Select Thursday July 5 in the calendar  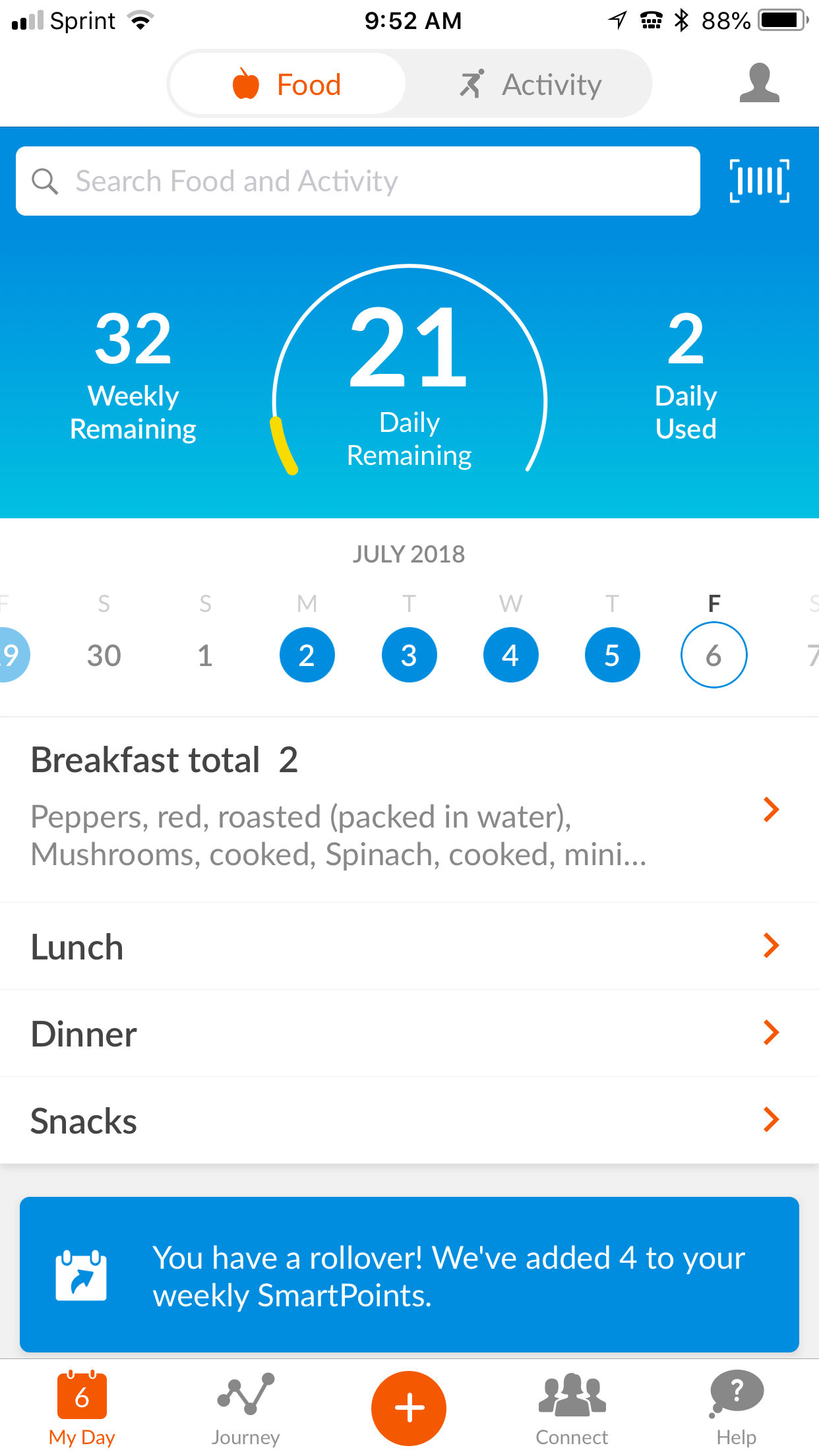coord(612,655)
